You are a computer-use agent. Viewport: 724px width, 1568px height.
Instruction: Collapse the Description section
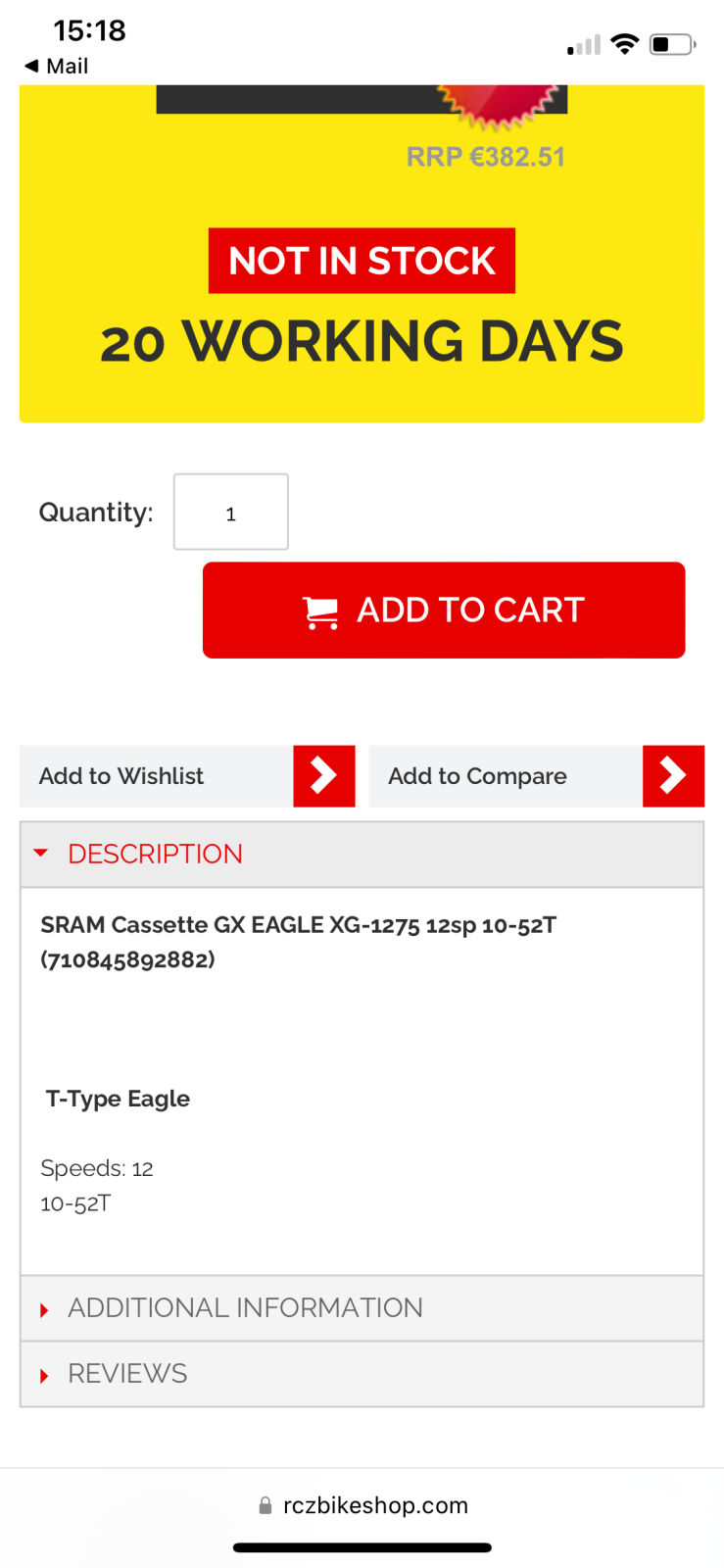(x=155, y=854)
